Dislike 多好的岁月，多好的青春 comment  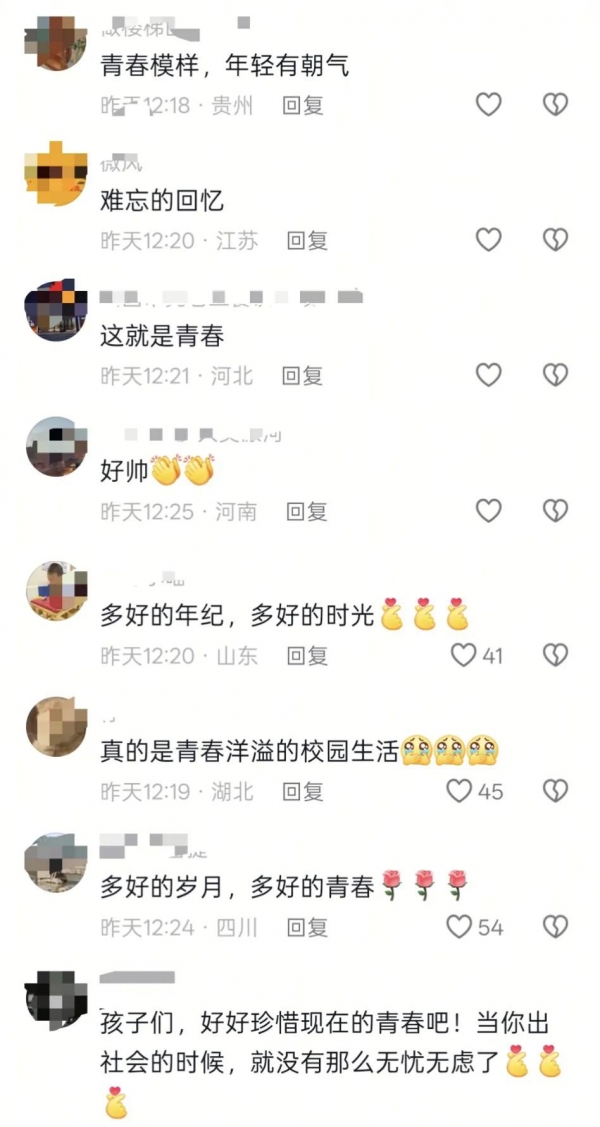(555, 927)
